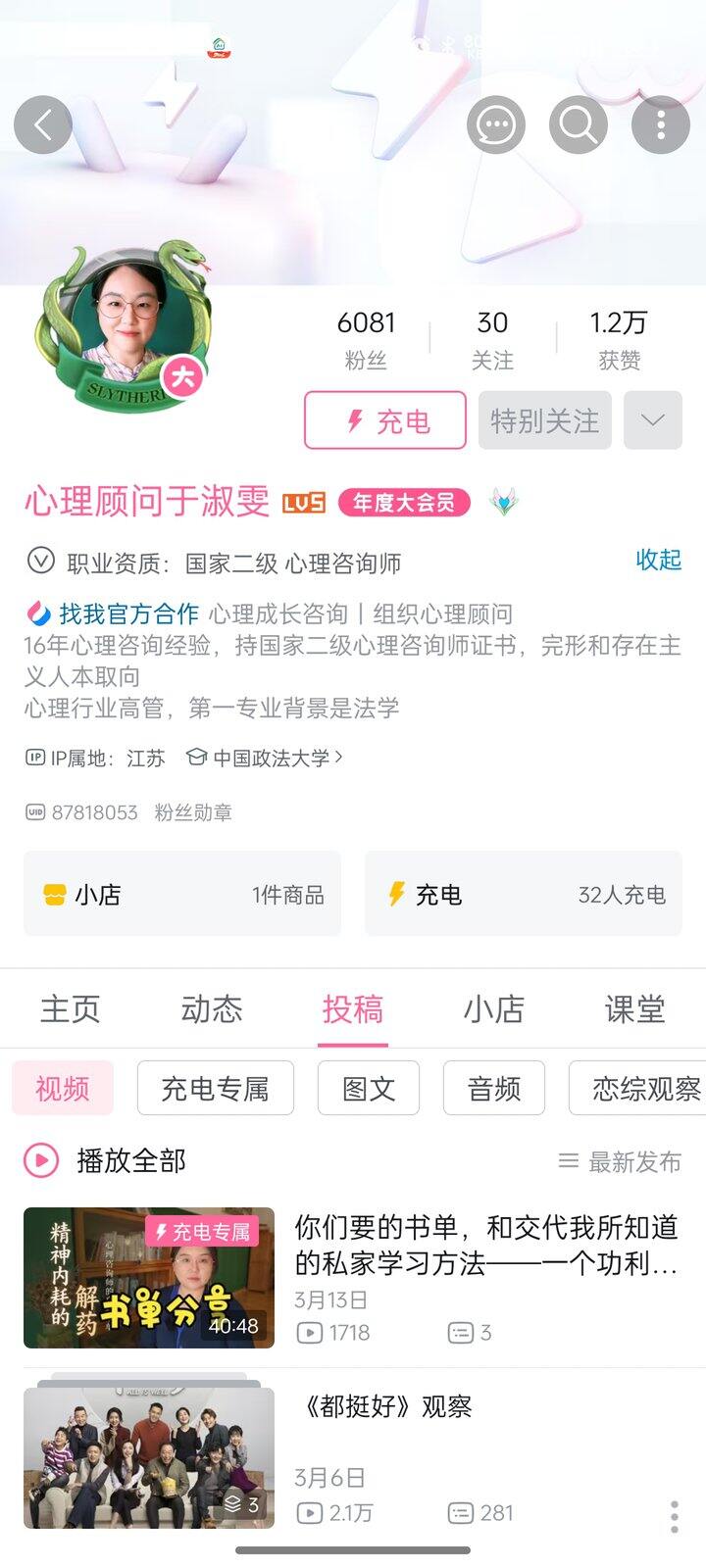Go back using the top-left arrow
This screenshot has height=1568, width=706.
click(x=43, y=124)
